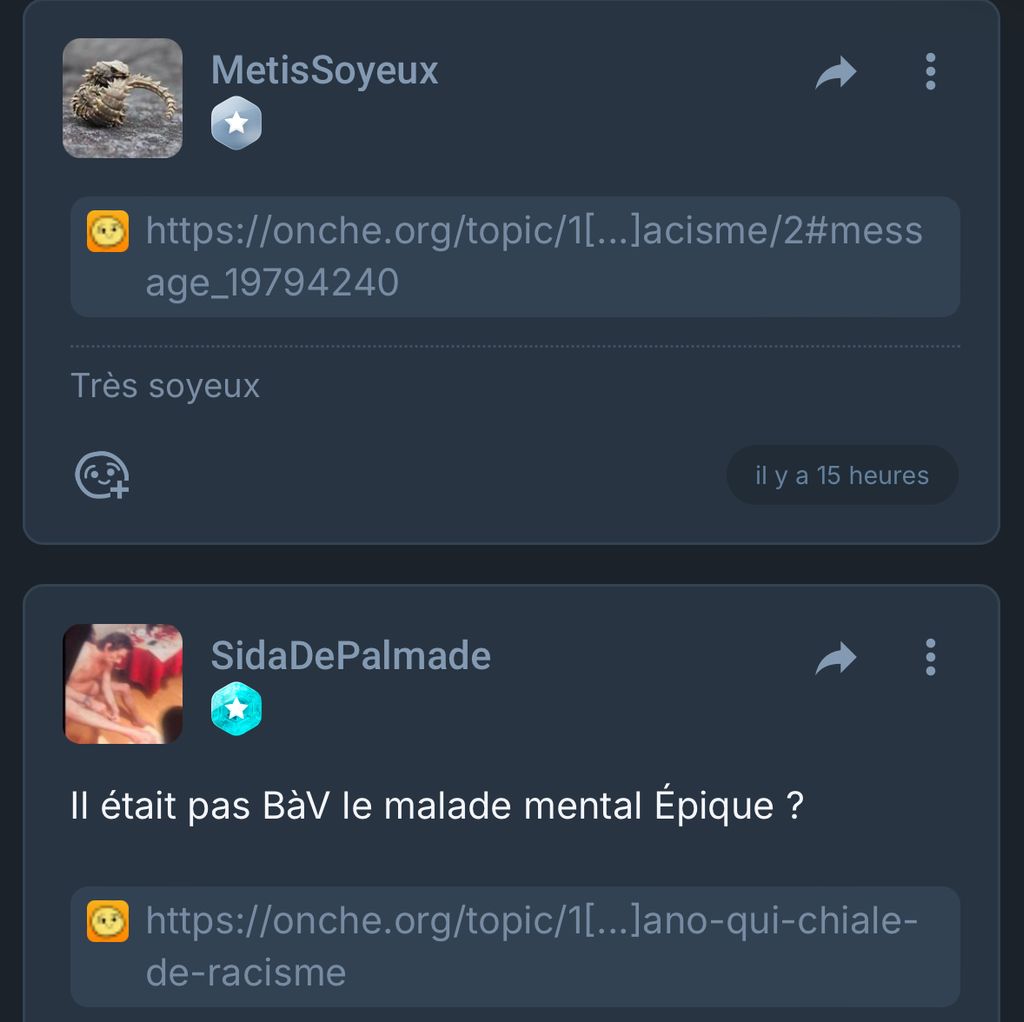Open overflow menu on MetisSoyeux's post
1024x1022 pixels.
pyautogui.click(x=930, y=72)
